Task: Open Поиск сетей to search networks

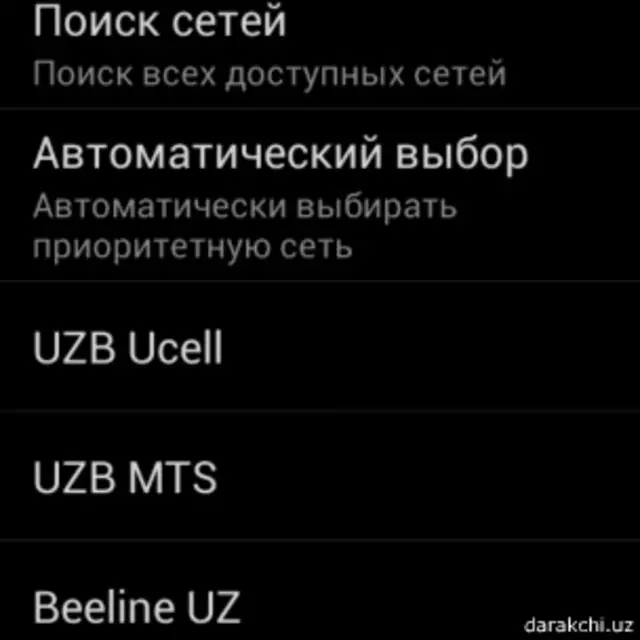Action: 270,45
